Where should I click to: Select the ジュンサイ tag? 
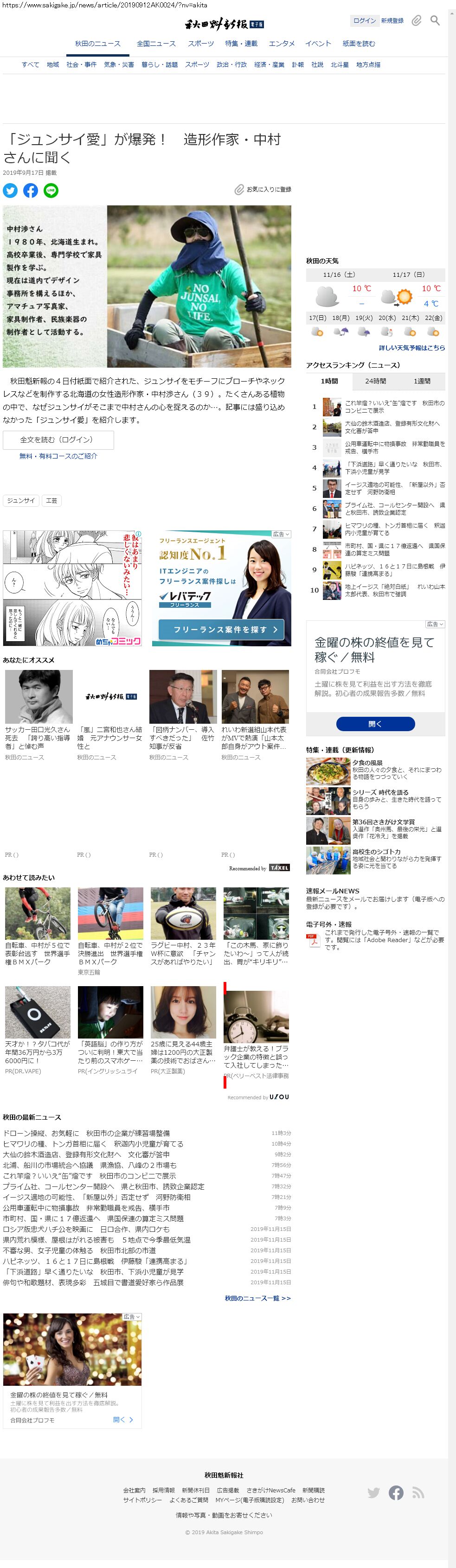click(x=21, y=500)
